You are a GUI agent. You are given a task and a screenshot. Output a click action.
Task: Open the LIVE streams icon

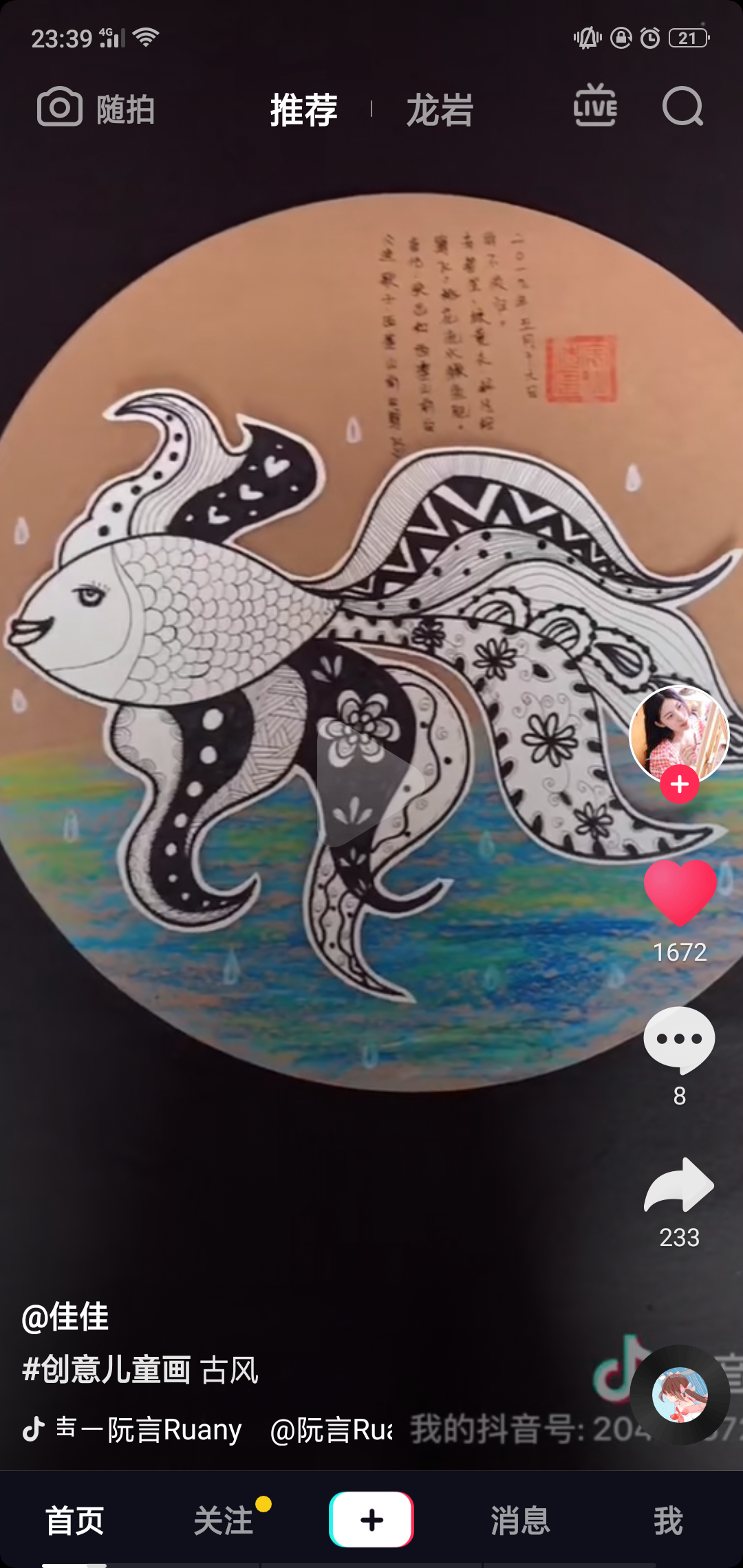point(595,106)
